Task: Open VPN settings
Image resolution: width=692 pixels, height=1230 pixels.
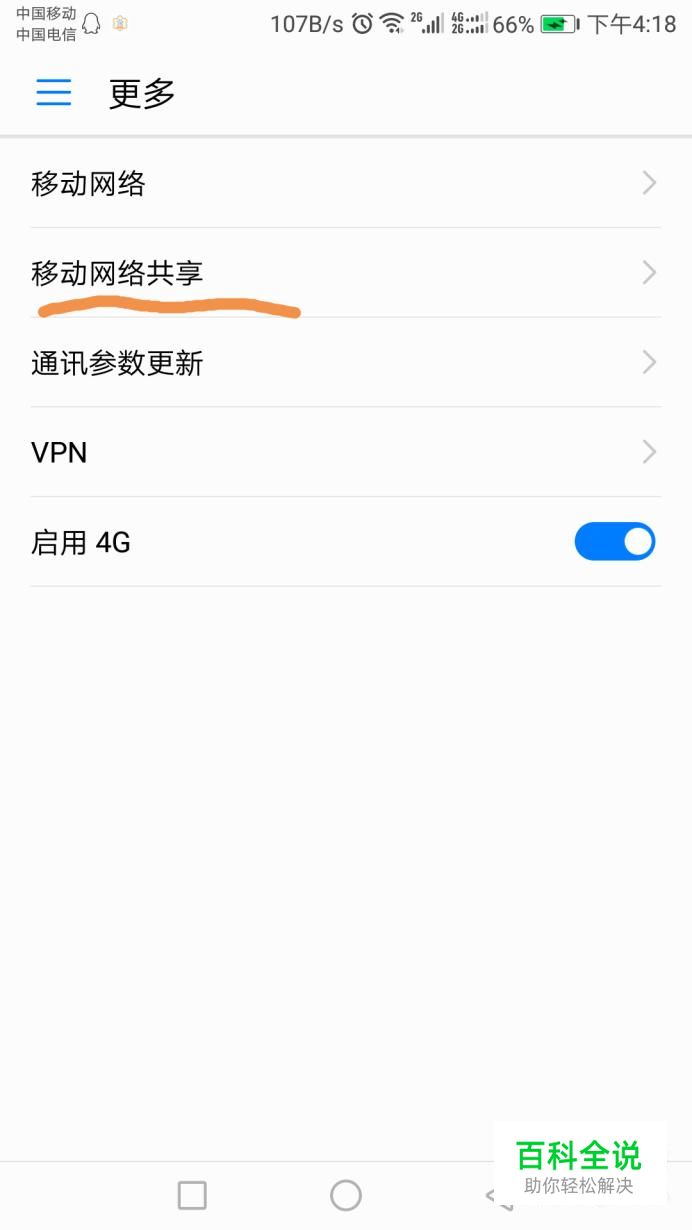Action: coord(346,452)
